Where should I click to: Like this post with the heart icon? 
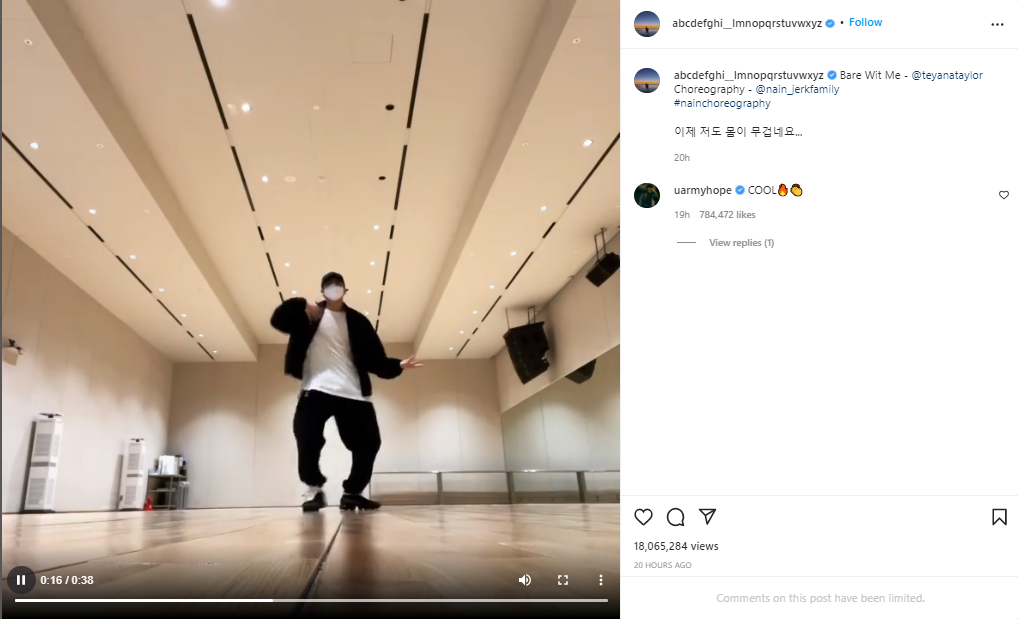tap(643, 517)
